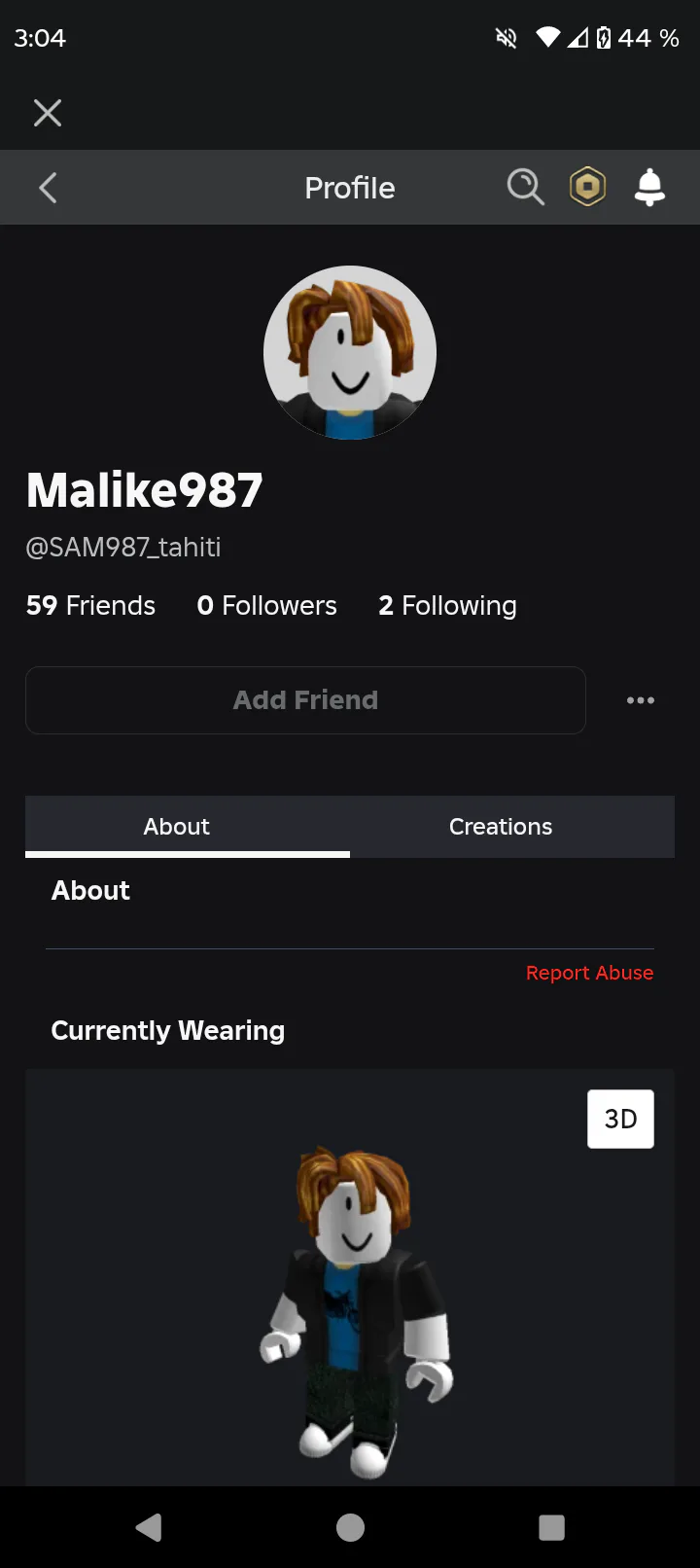View the 2 Following list
Viewport: 700px width, 1568px height.
pyautogui.click(x=447, y=605)
